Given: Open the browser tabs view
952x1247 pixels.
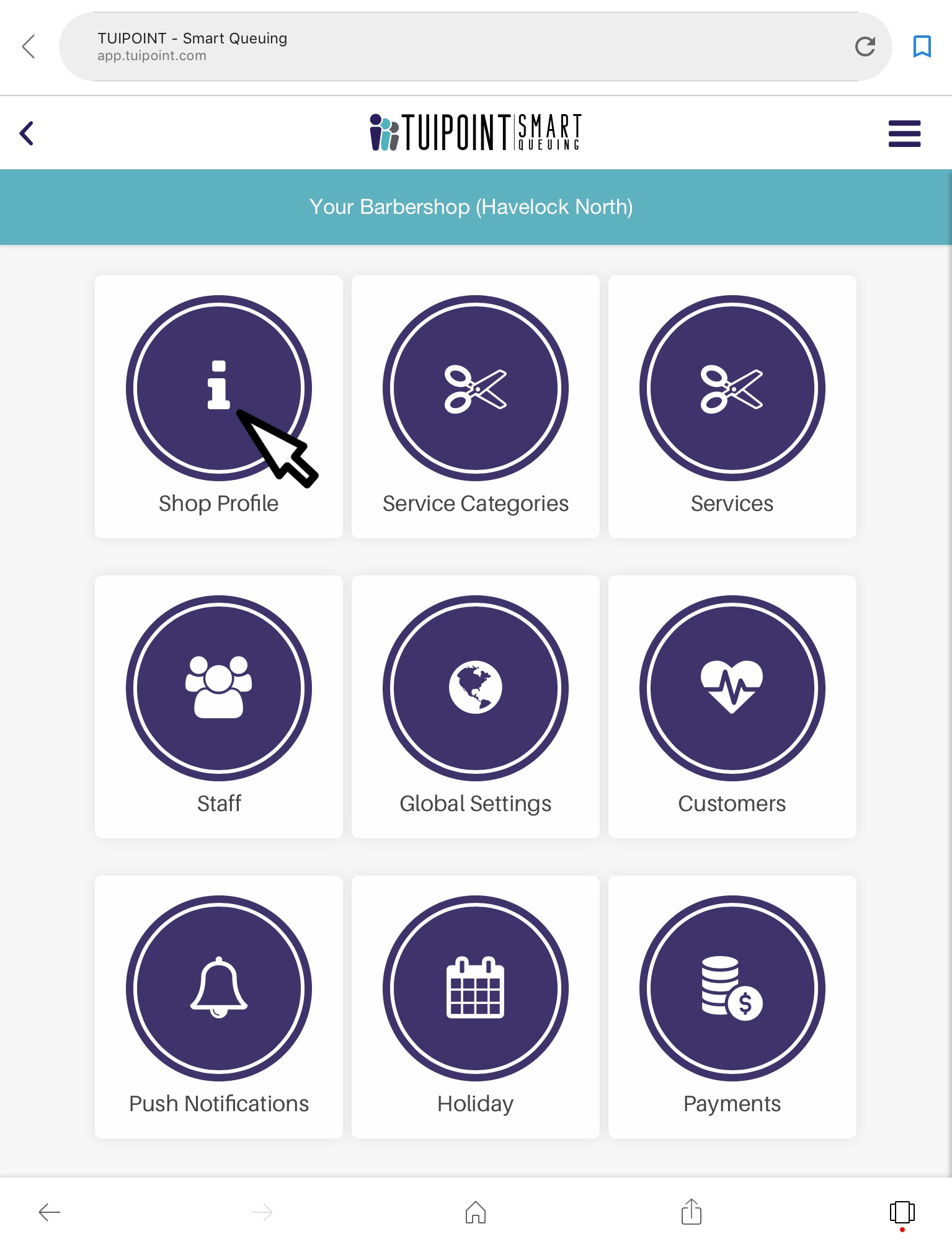Looking at the screenshot, I should 902,1212.
